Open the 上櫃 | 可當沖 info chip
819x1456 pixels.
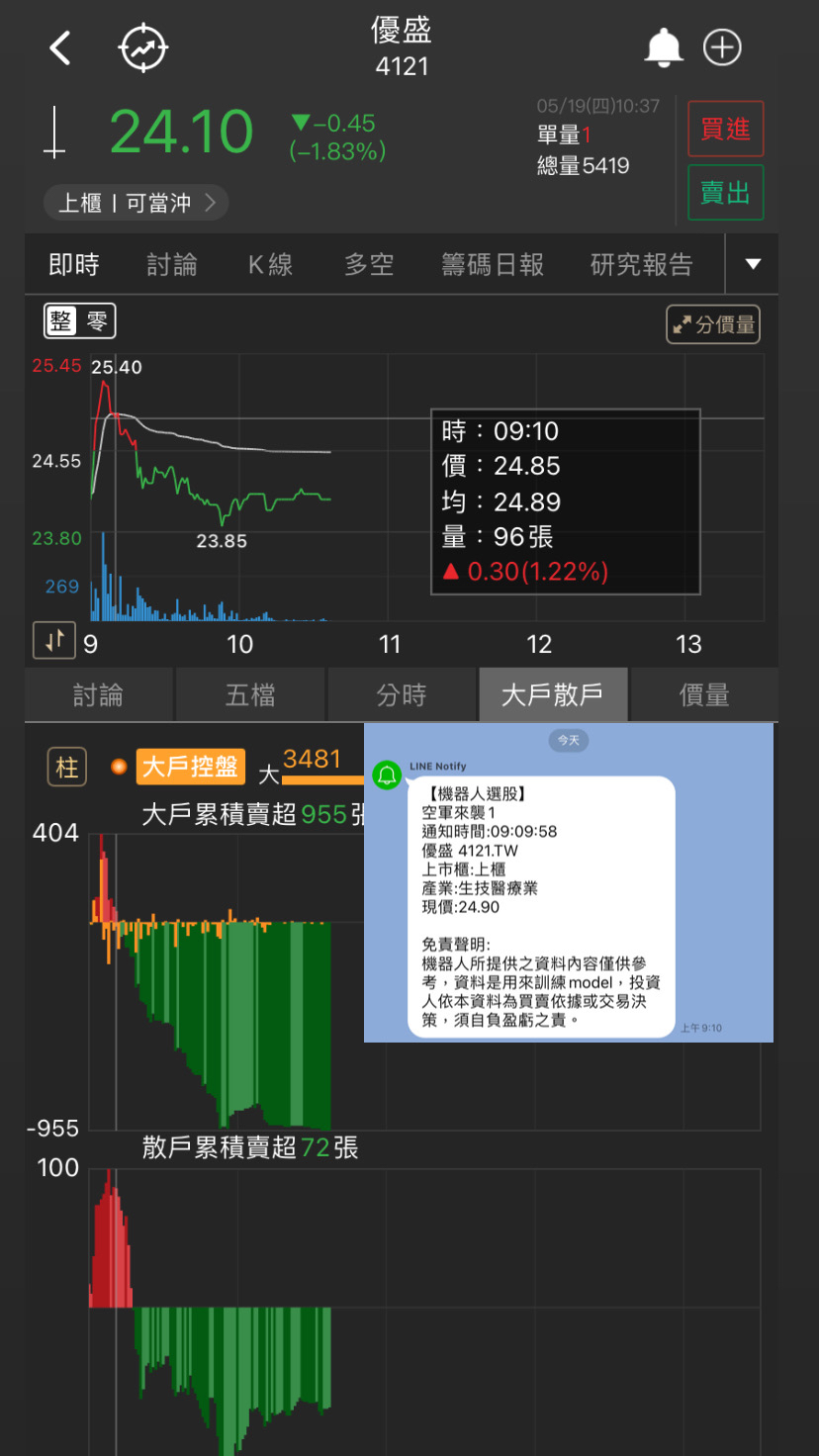pyautogui.click(x=136, y=203)
